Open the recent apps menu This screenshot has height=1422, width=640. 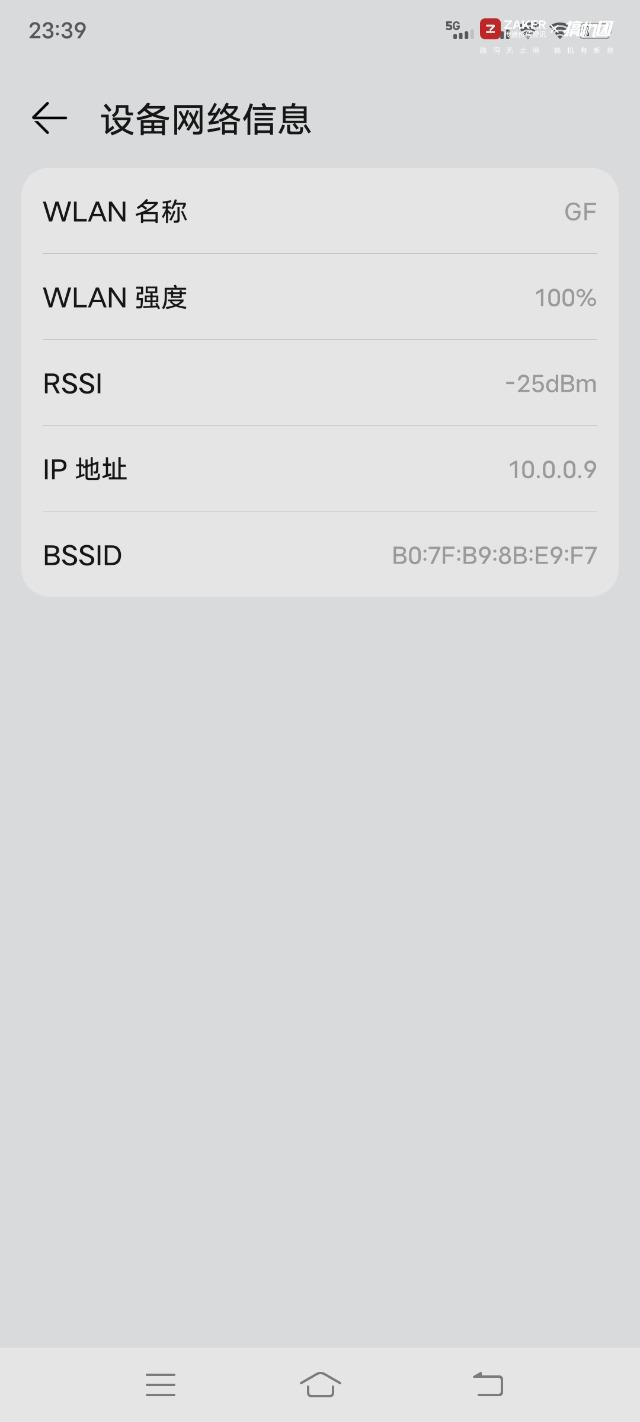160,1385
